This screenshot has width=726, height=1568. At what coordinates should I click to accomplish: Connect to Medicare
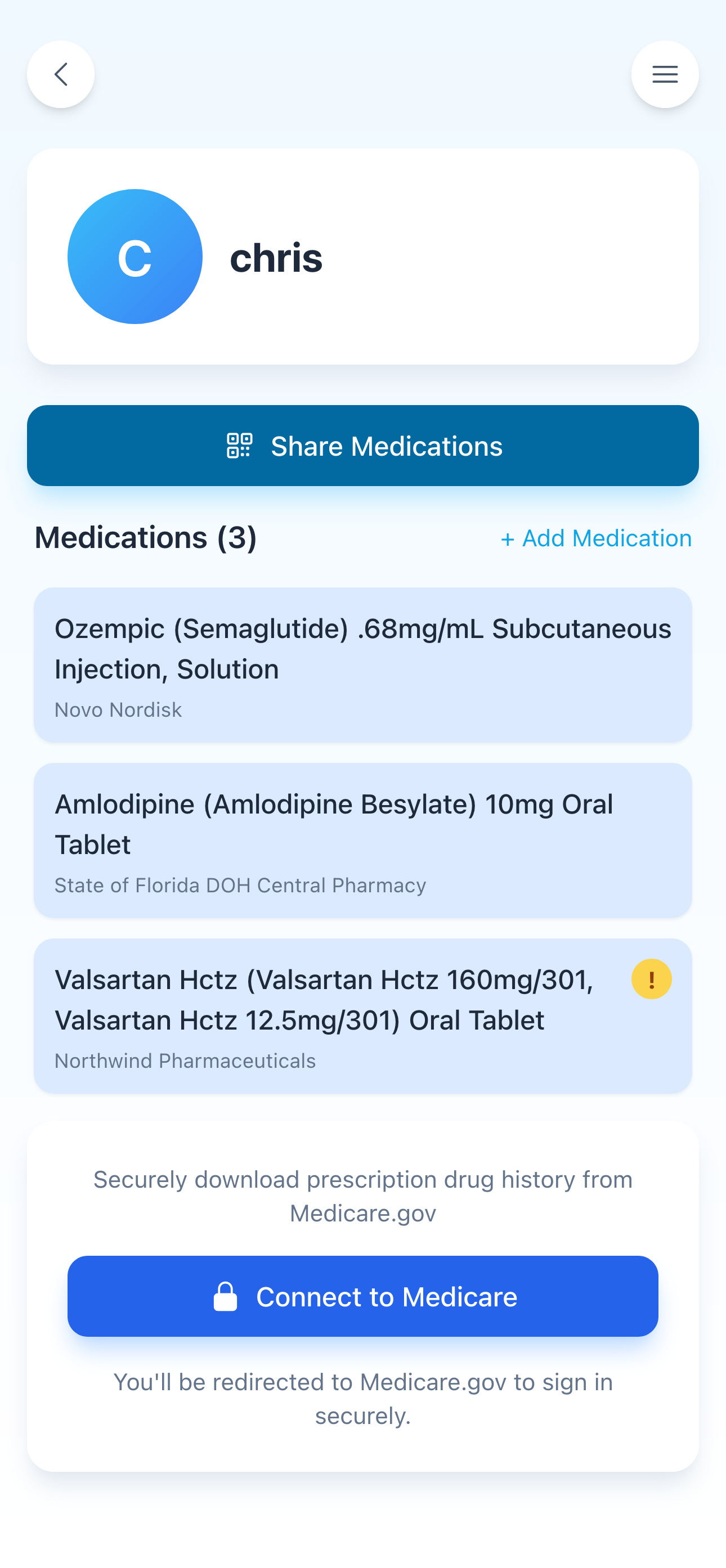363,1296
